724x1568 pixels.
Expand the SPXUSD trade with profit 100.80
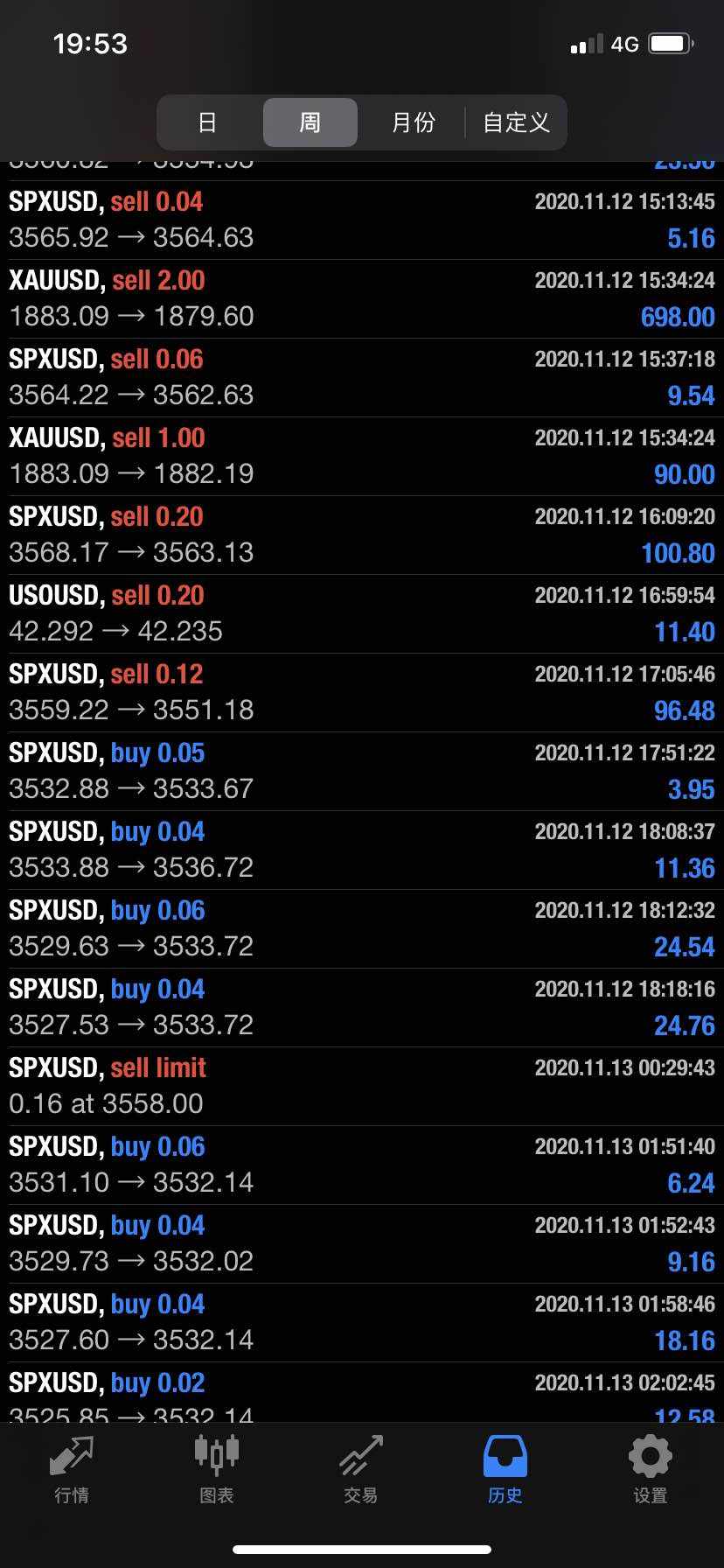(362, 535)
